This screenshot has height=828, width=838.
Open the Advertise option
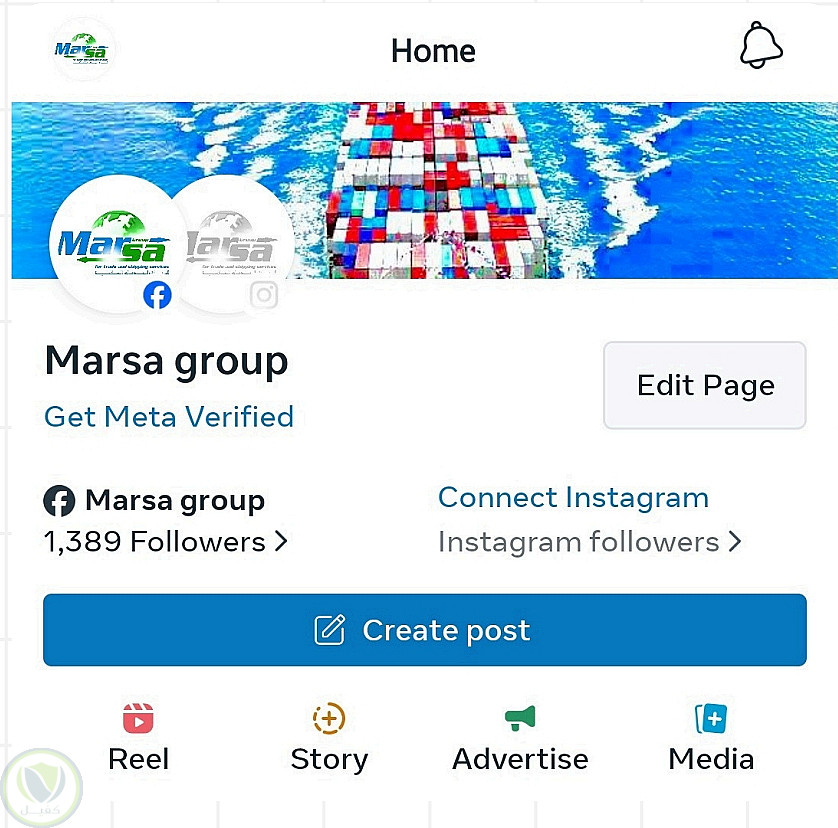[520, 738]
